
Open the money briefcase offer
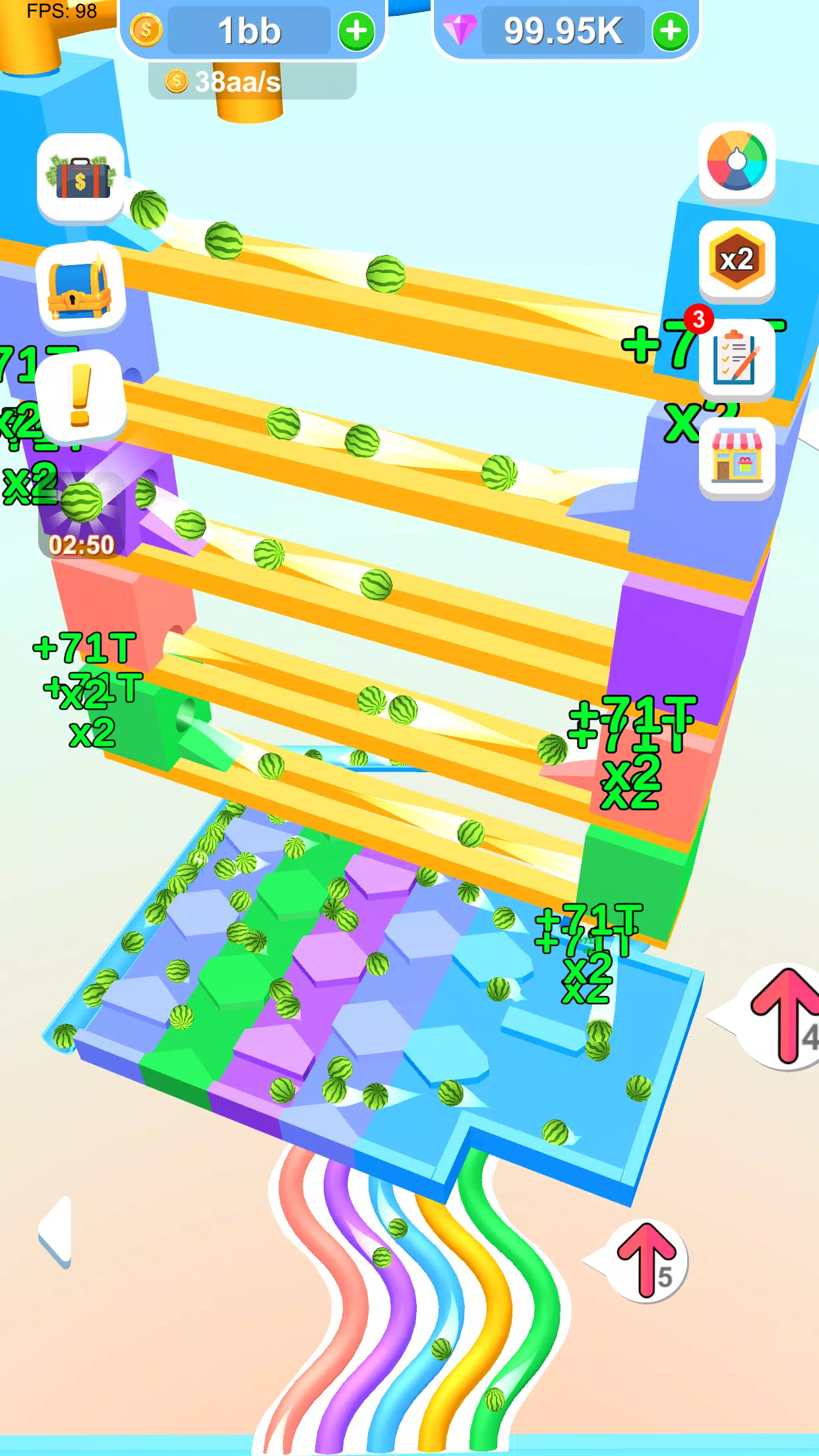coord(80,178)
